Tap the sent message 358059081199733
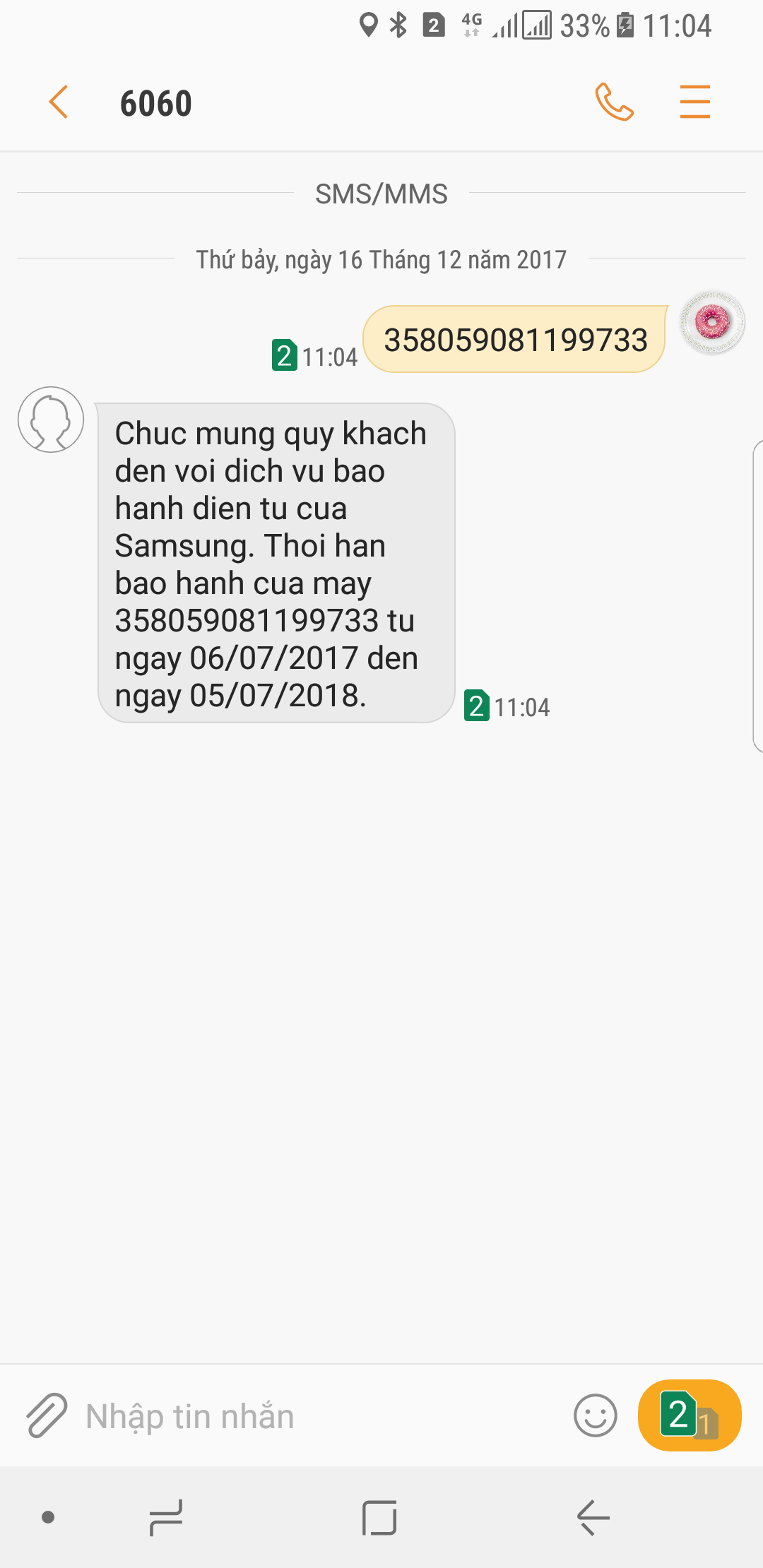763x1568 pixels. click(x=515, y=340)
